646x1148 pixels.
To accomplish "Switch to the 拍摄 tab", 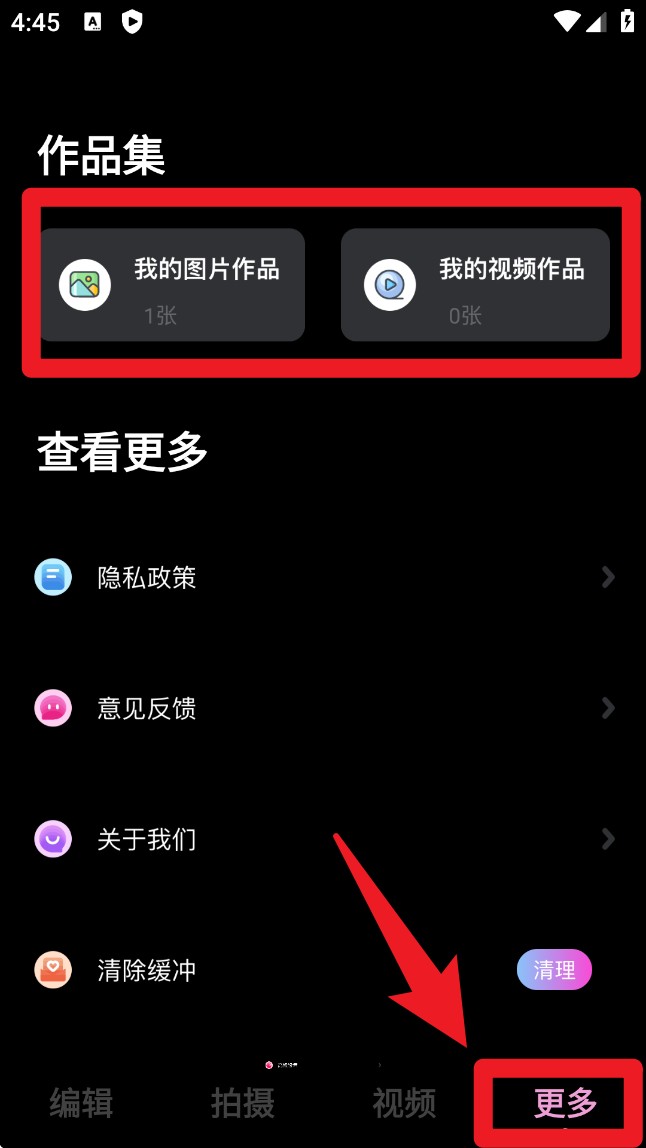I will [242, 1103].
